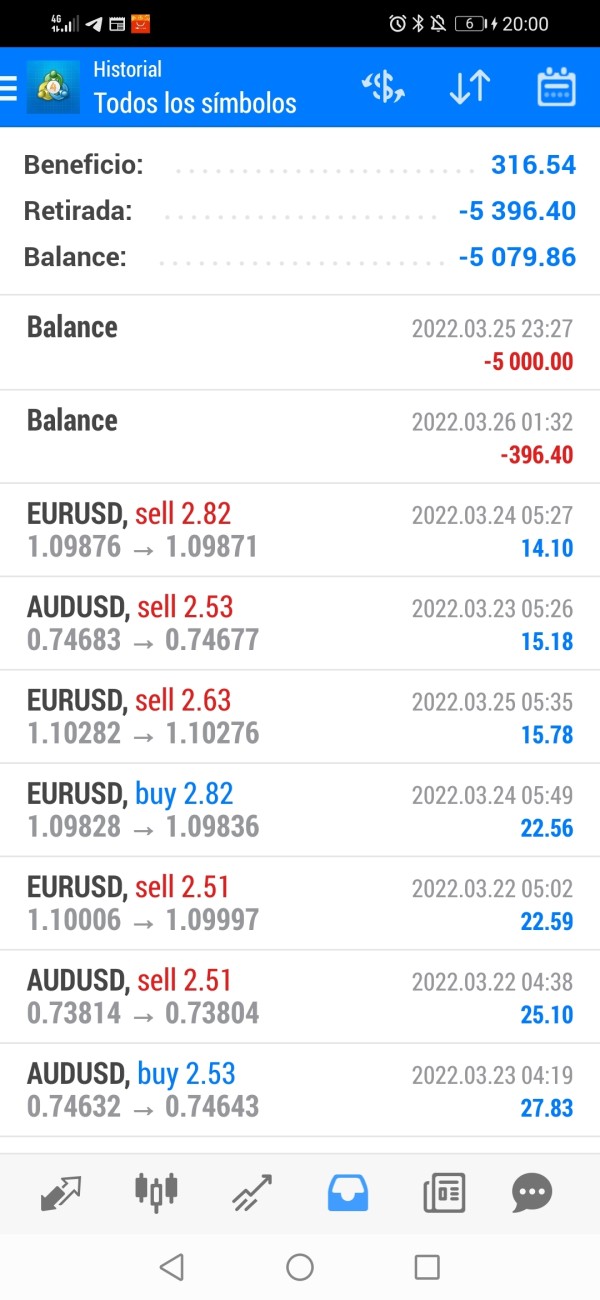
Task: Open the side menu drawer
Action: coord(10,88)
